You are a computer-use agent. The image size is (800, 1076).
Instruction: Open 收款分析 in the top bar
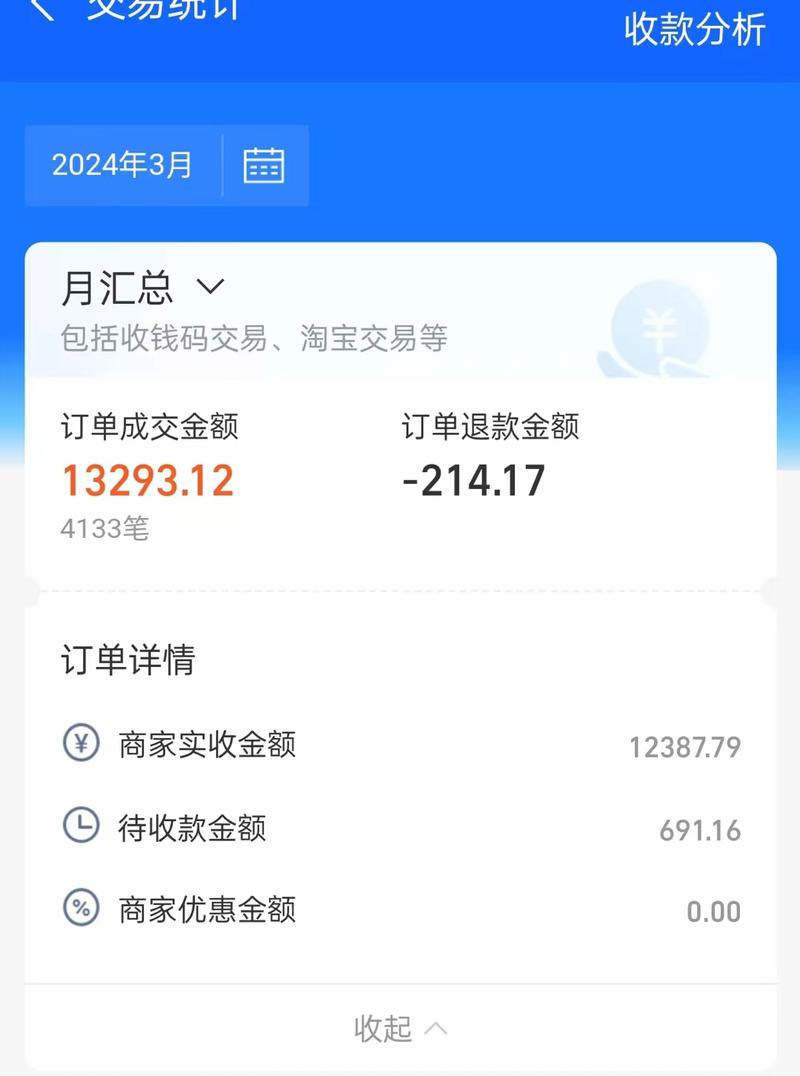[695, 29]
